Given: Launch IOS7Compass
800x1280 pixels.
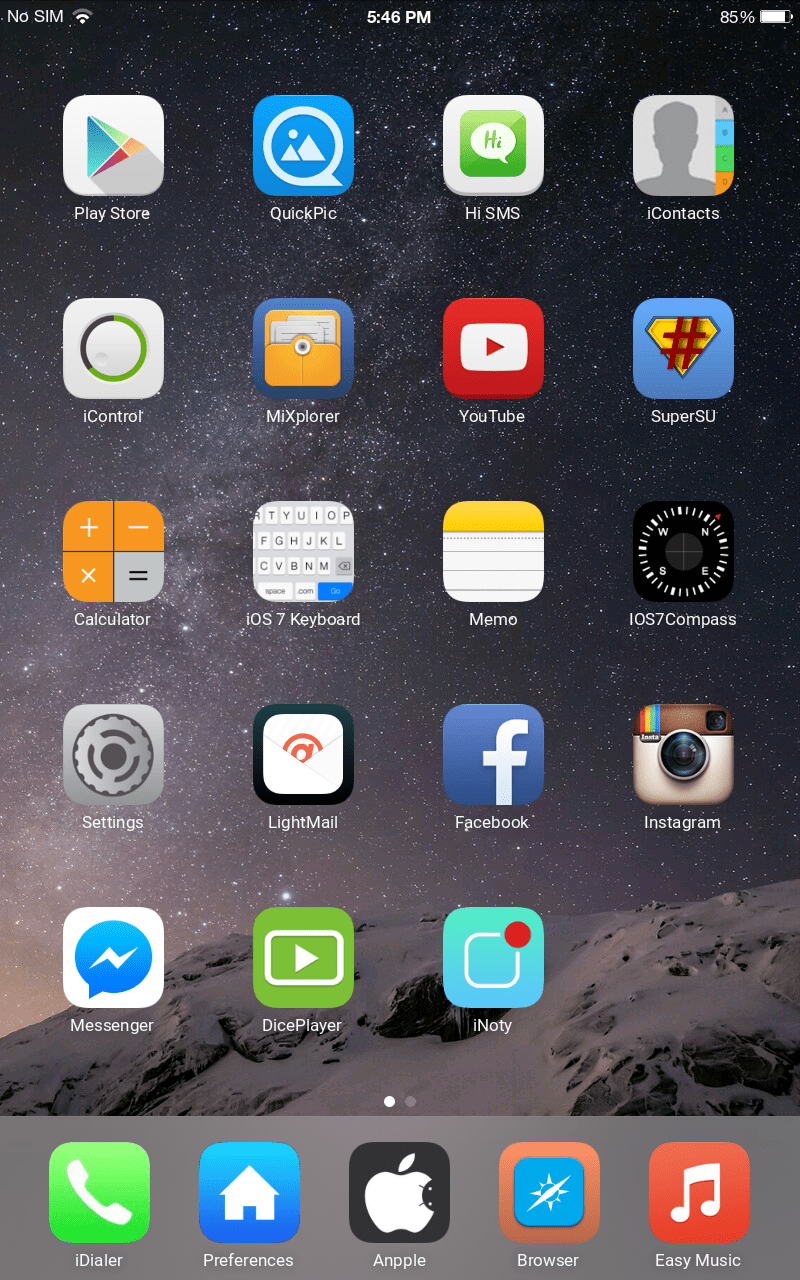Looking at the screenshot, I should [x=683, y=552].
